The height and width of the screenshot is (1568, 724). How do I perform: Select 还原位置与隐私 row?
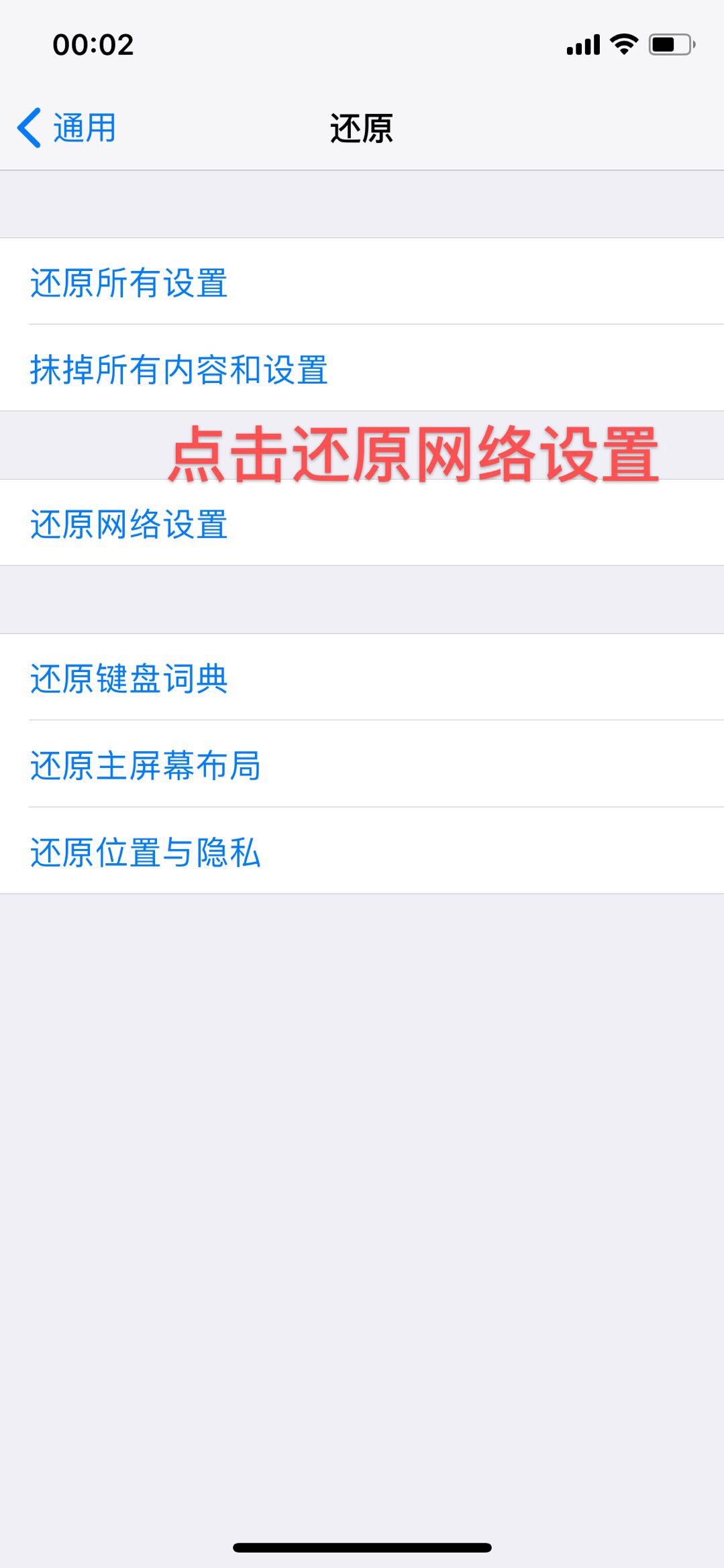click(145, 852)
